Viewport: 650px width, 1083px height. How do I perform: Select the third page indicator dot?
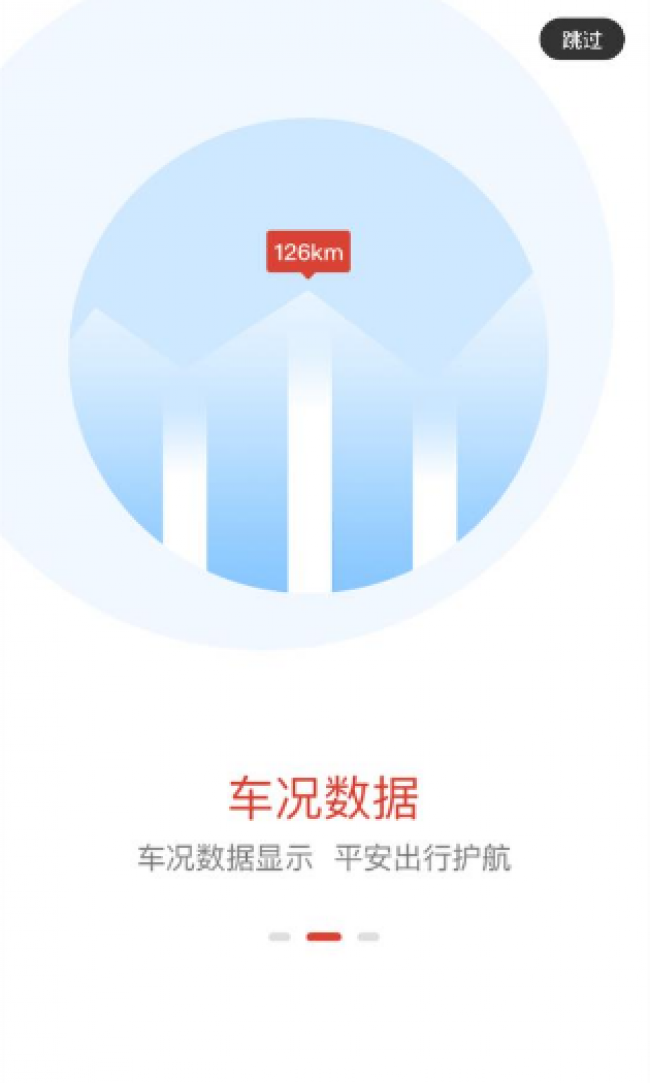368,937
